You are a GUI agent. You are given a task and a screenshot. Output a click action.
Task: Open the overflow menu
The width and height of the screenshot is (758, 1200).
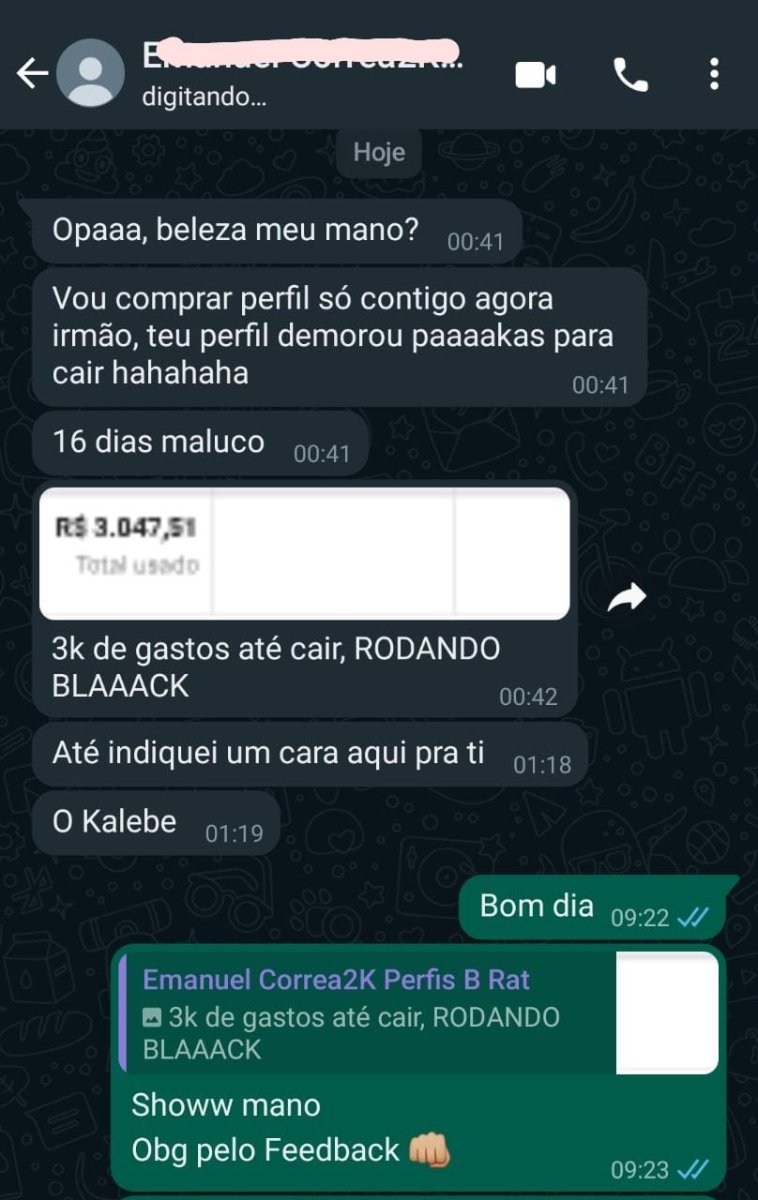714,75
